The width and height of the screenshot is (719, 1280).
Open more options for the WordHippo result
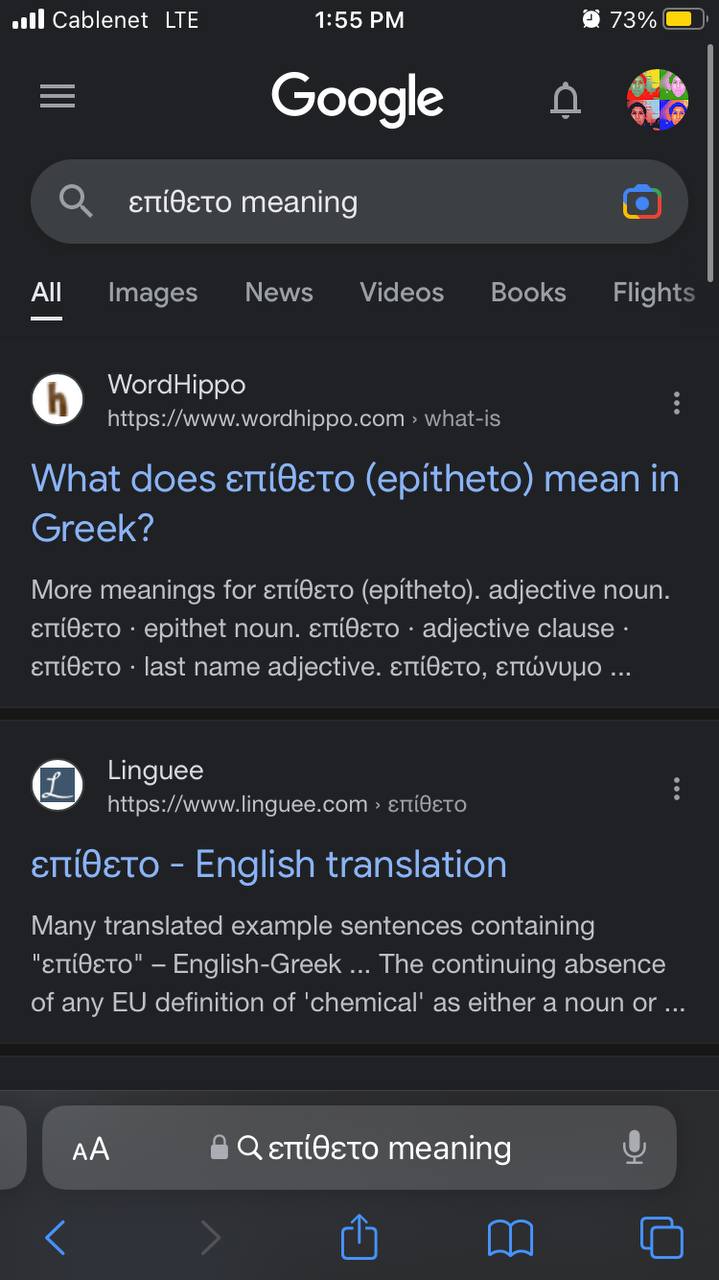677,403
